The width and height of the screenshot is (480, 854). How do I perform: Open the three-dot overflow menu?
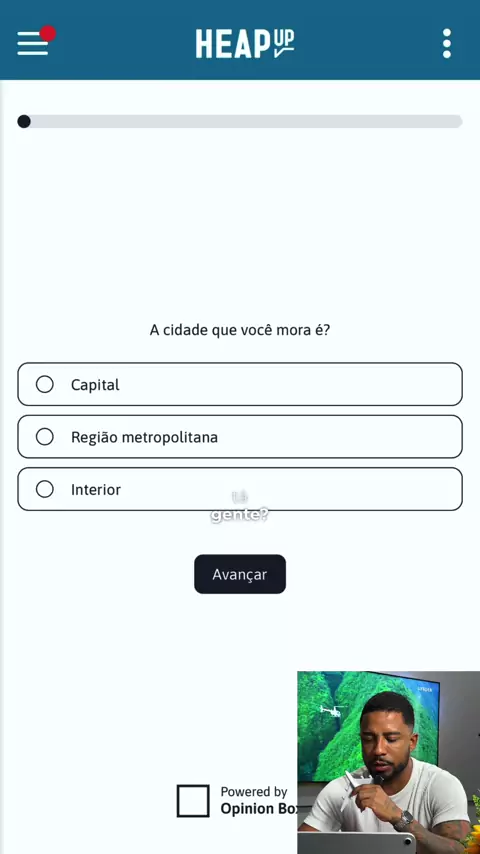click(x=446, y=43)
